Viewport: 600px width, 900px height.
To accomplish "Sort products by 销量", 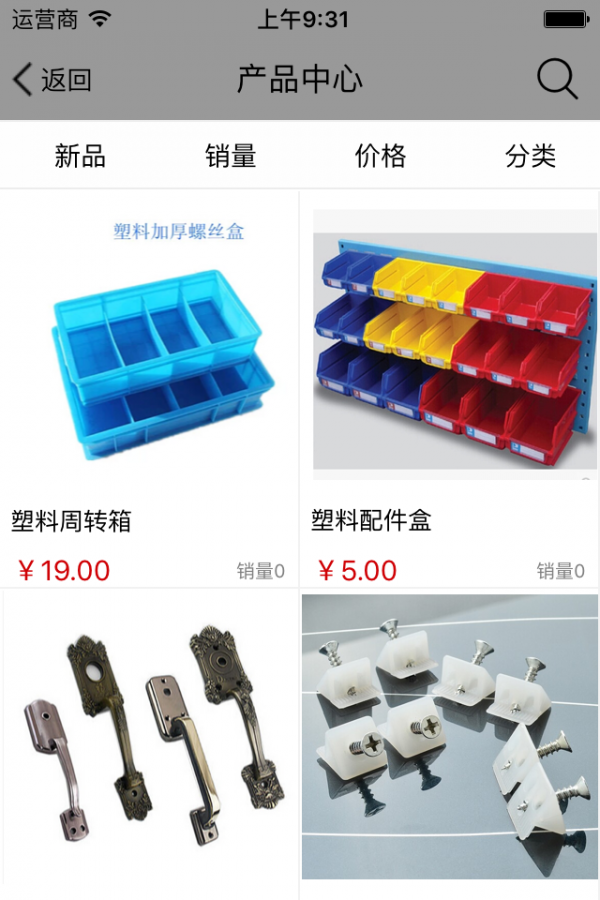I will point(231,156).
